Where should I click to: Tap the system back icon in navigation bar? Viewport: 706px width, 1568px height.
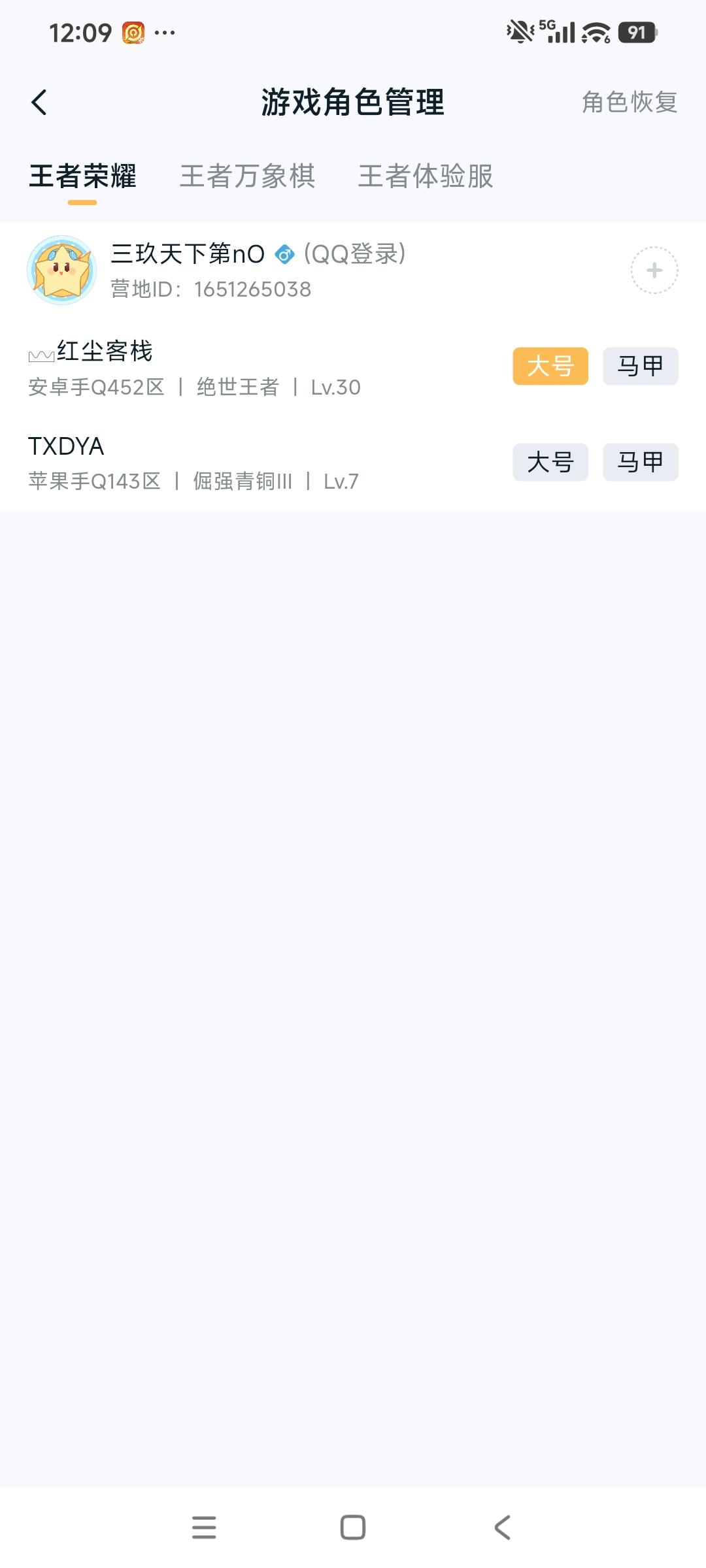click(501, 1523)
